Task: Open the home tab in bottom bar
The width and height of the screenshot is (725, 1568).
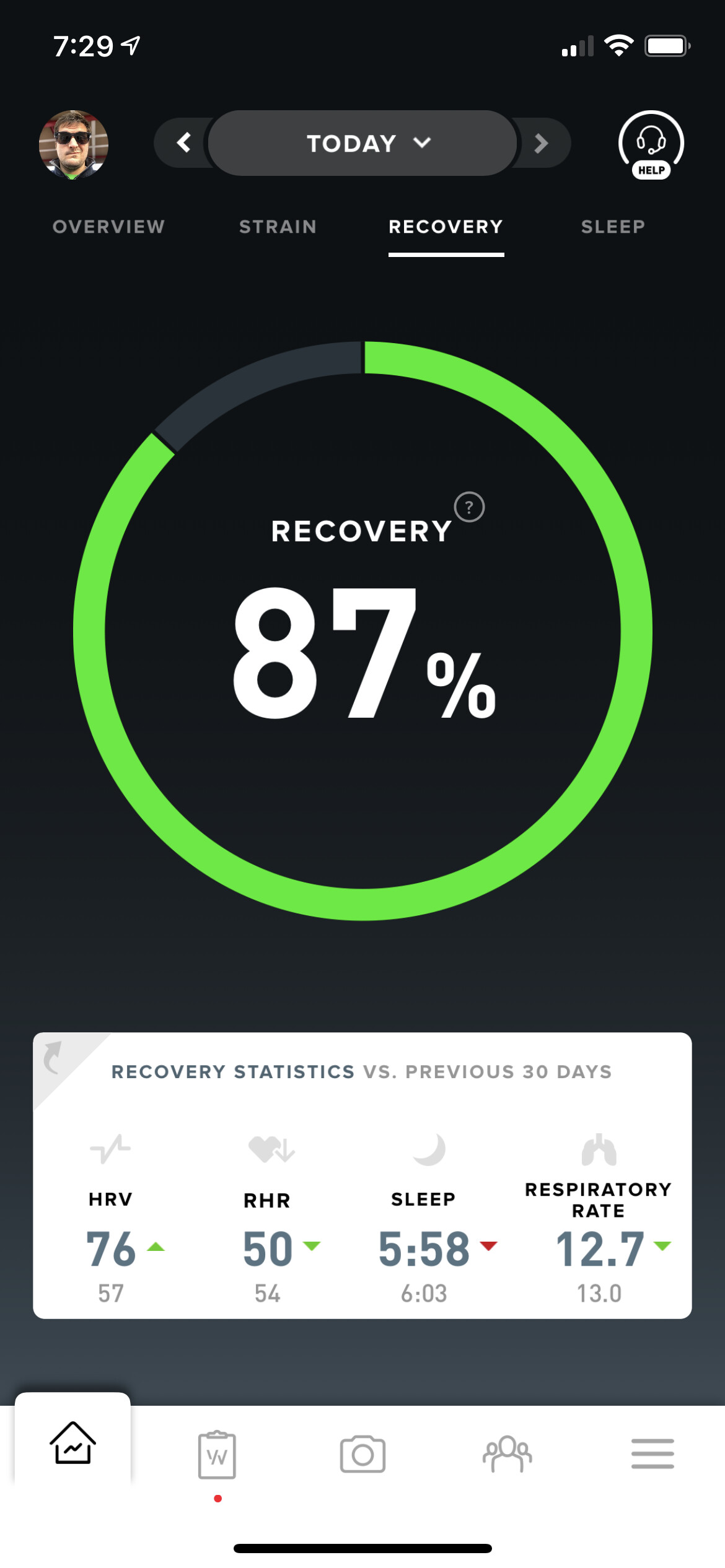Action: point(72,1442)
